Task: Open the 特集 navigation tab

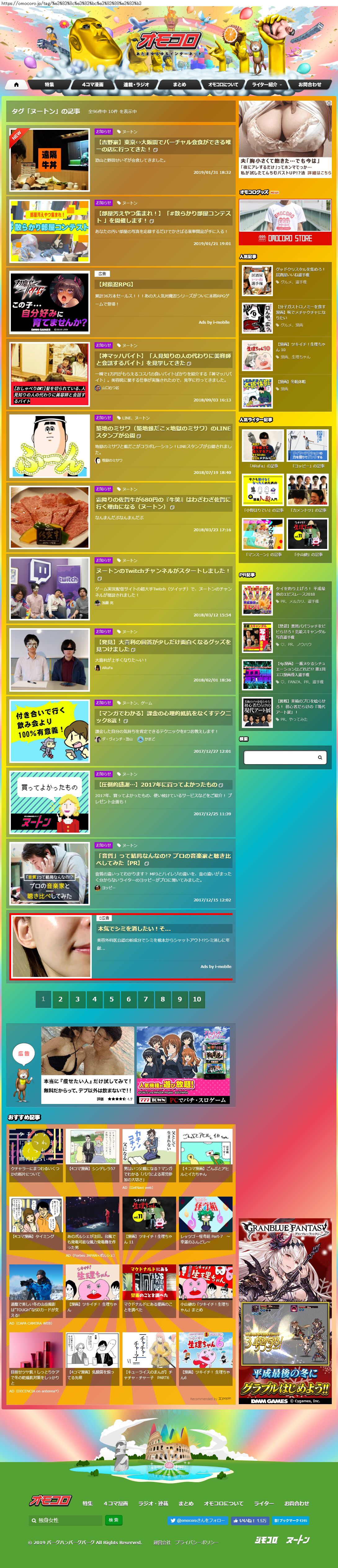Action: 49,85
